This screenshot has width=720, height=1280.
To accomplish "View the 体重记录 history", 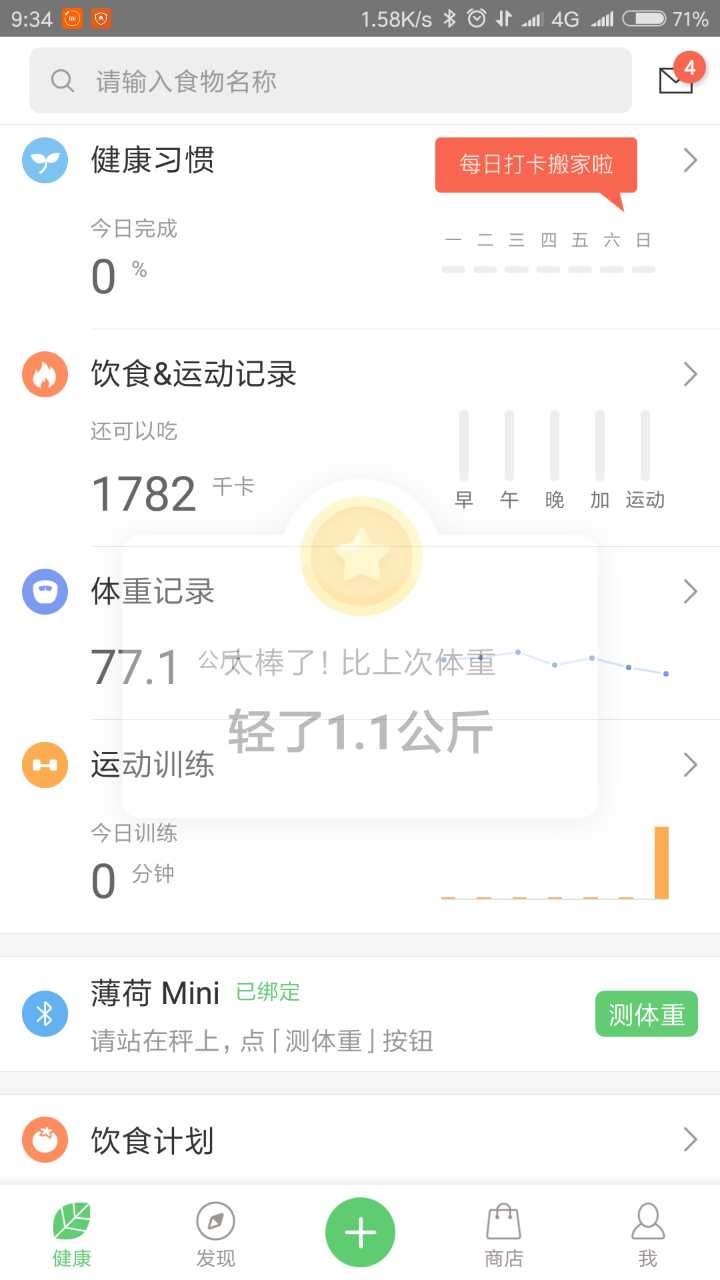I will click(x=153, y=591).
